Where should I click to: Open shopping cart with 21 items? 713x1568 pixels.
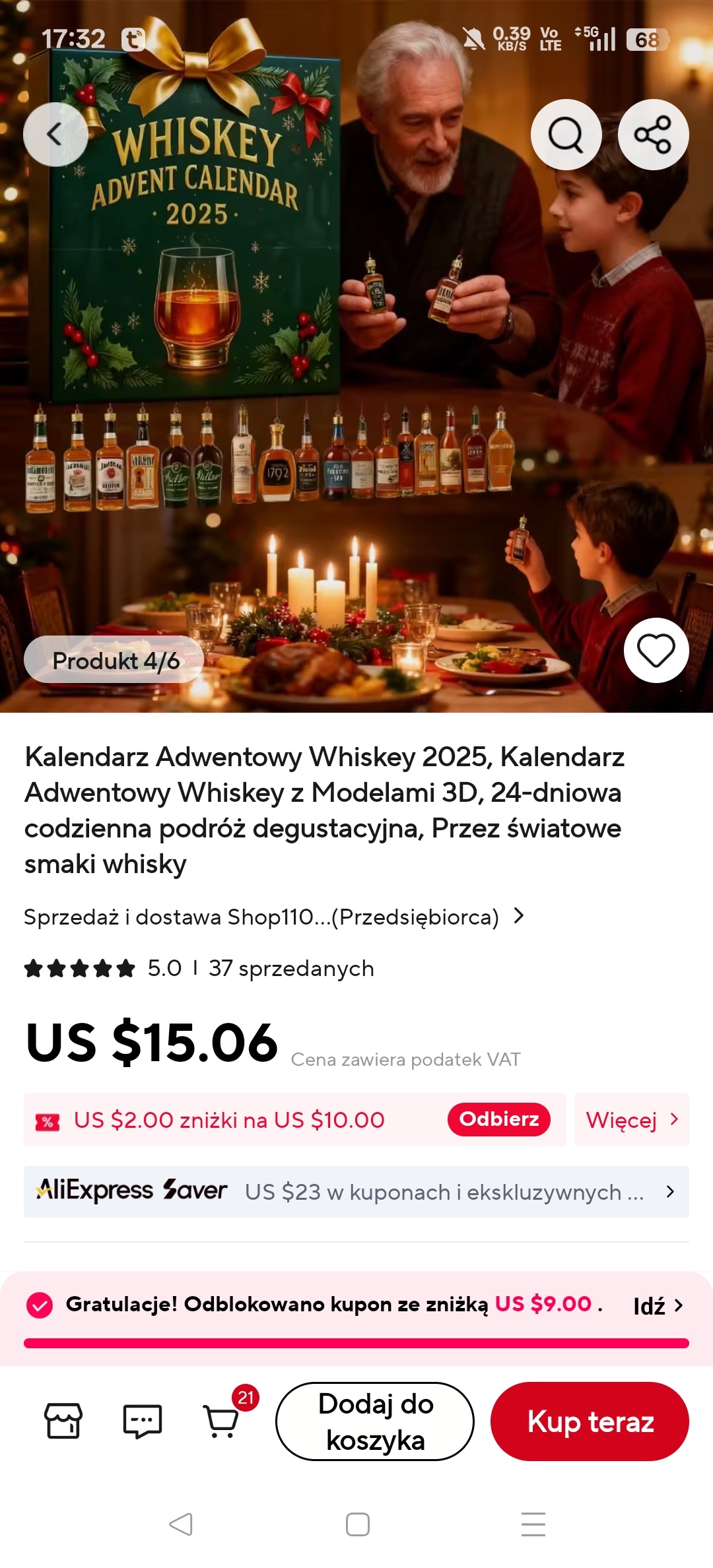click(x=222, y=1420)
